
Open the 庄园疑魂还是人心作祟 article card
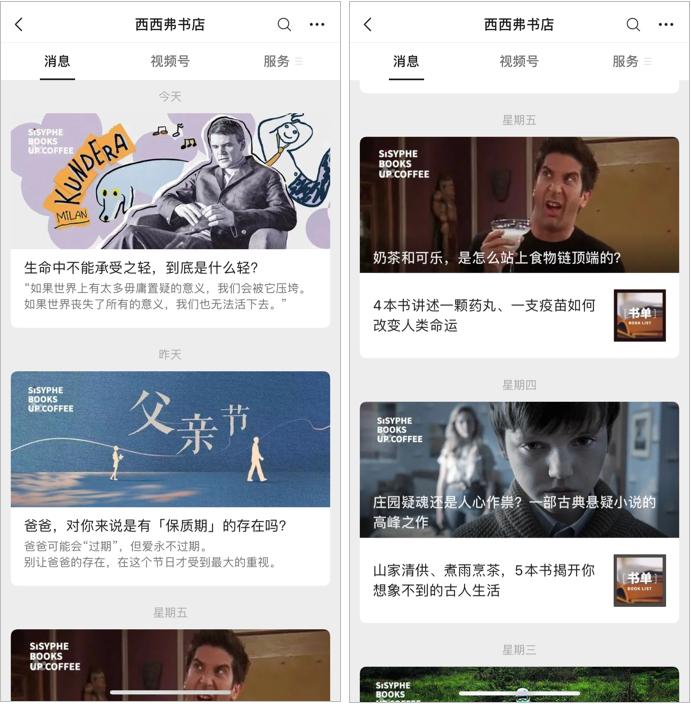(519, 469)
